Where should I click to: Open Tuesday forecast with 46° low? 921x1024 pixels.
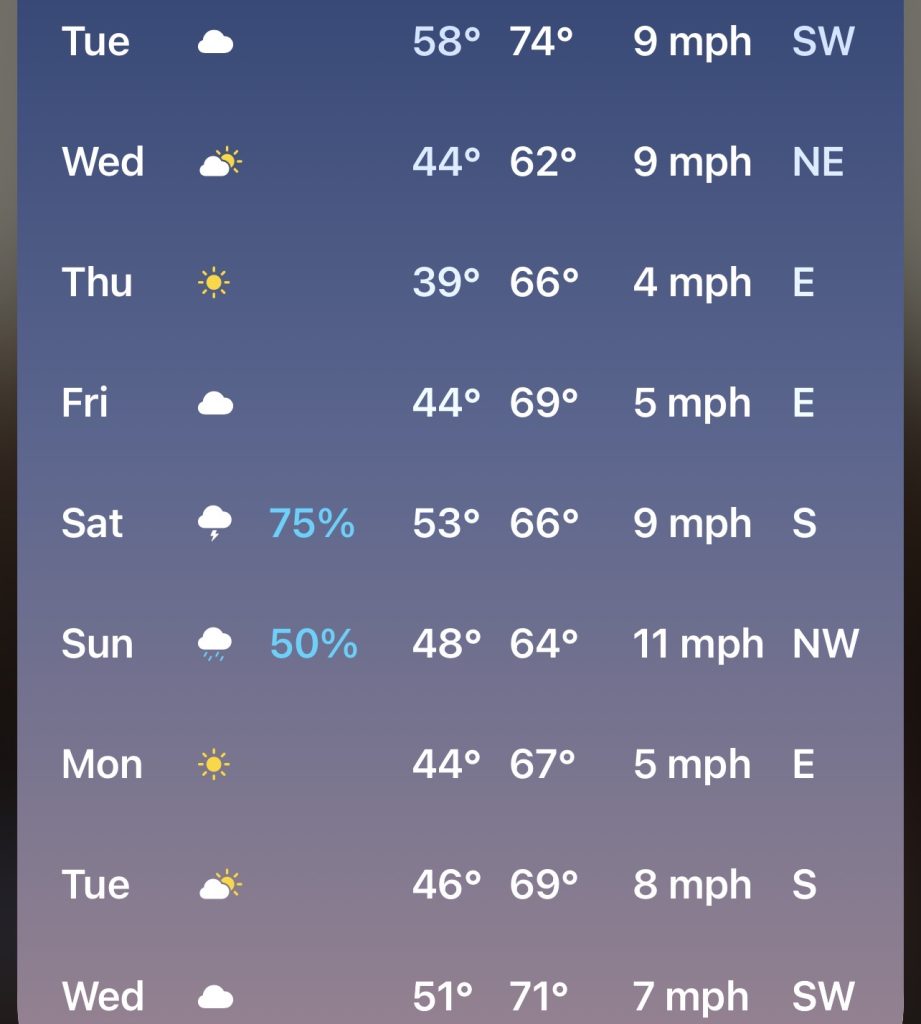pos(460,885)
